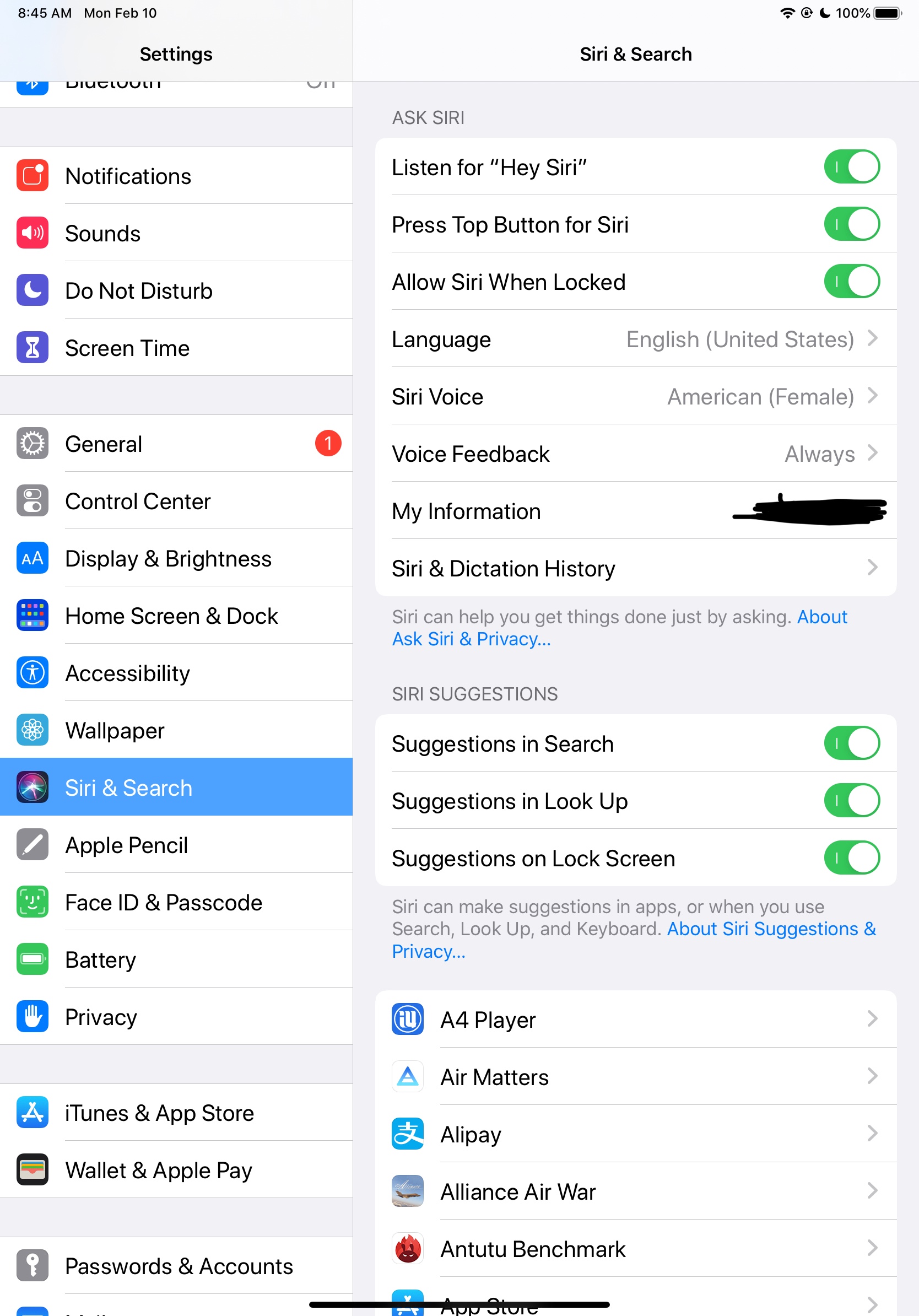Disable Suggestions in Look Up
This screenshot has width=919, height=1316.
(x=851, y=801)
